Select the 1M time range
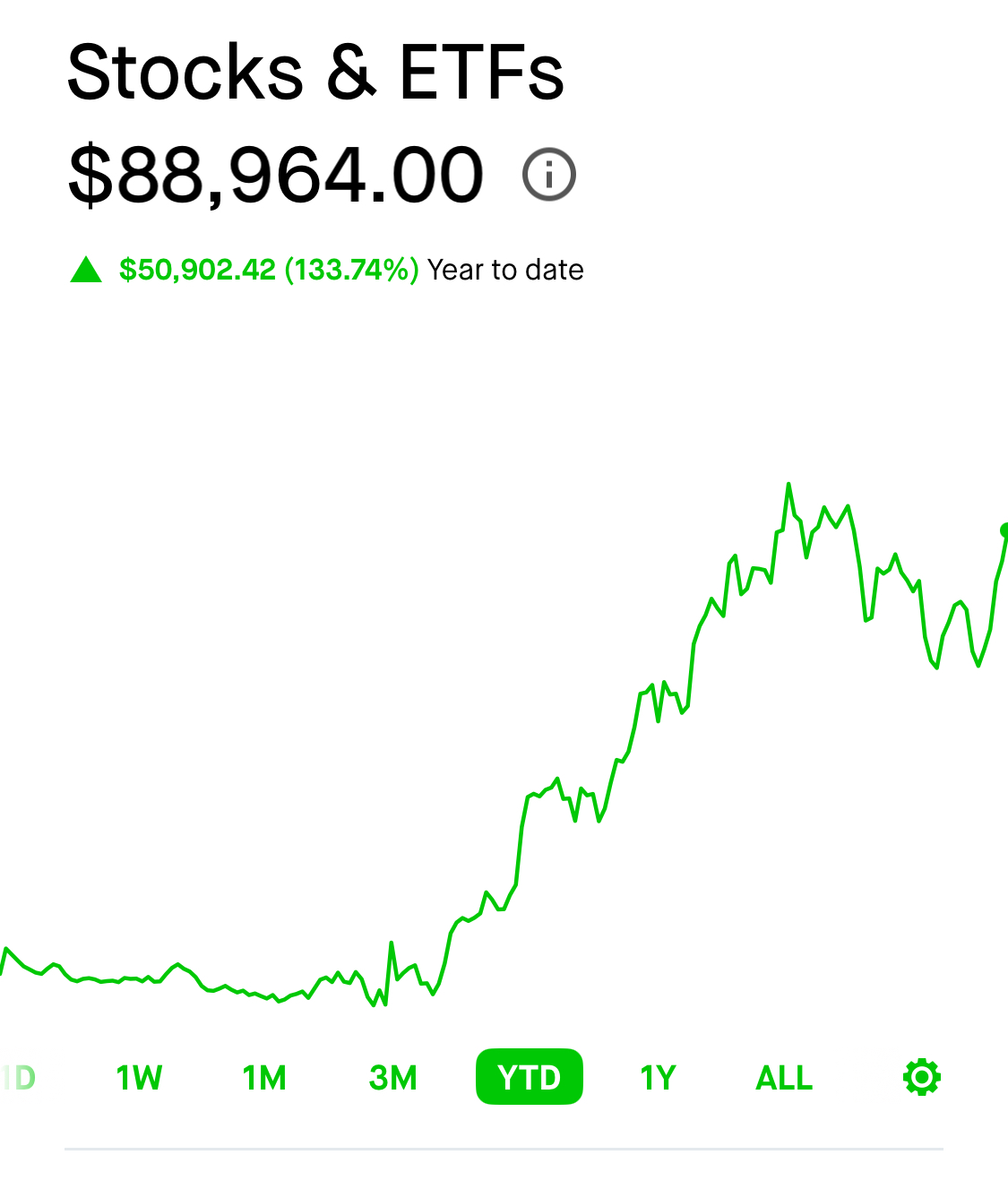 [x=264, y=1078]
